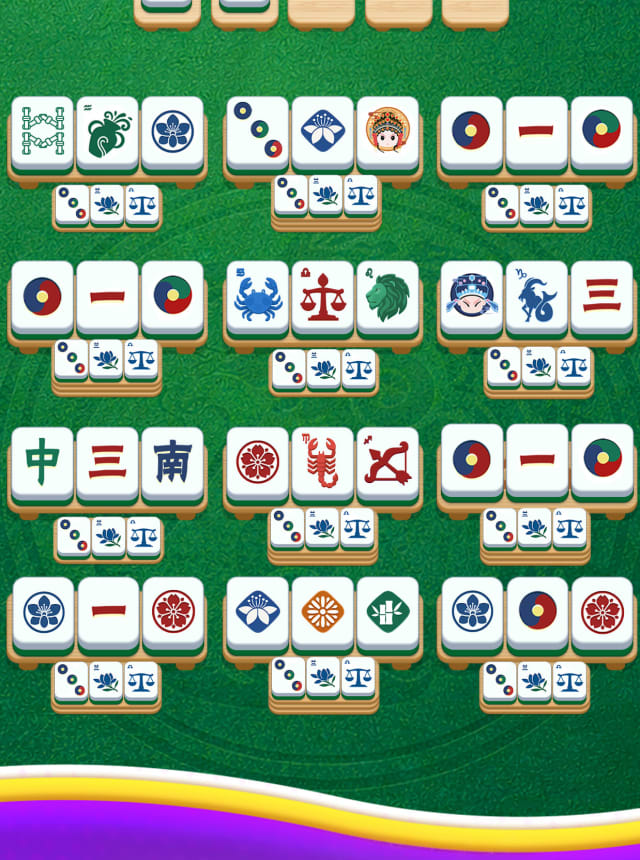The width and height of the screenshot is (640, 860).
Task: Select the orange flower diamond tile
Action: pyautogui.click(x=322, y=612)
